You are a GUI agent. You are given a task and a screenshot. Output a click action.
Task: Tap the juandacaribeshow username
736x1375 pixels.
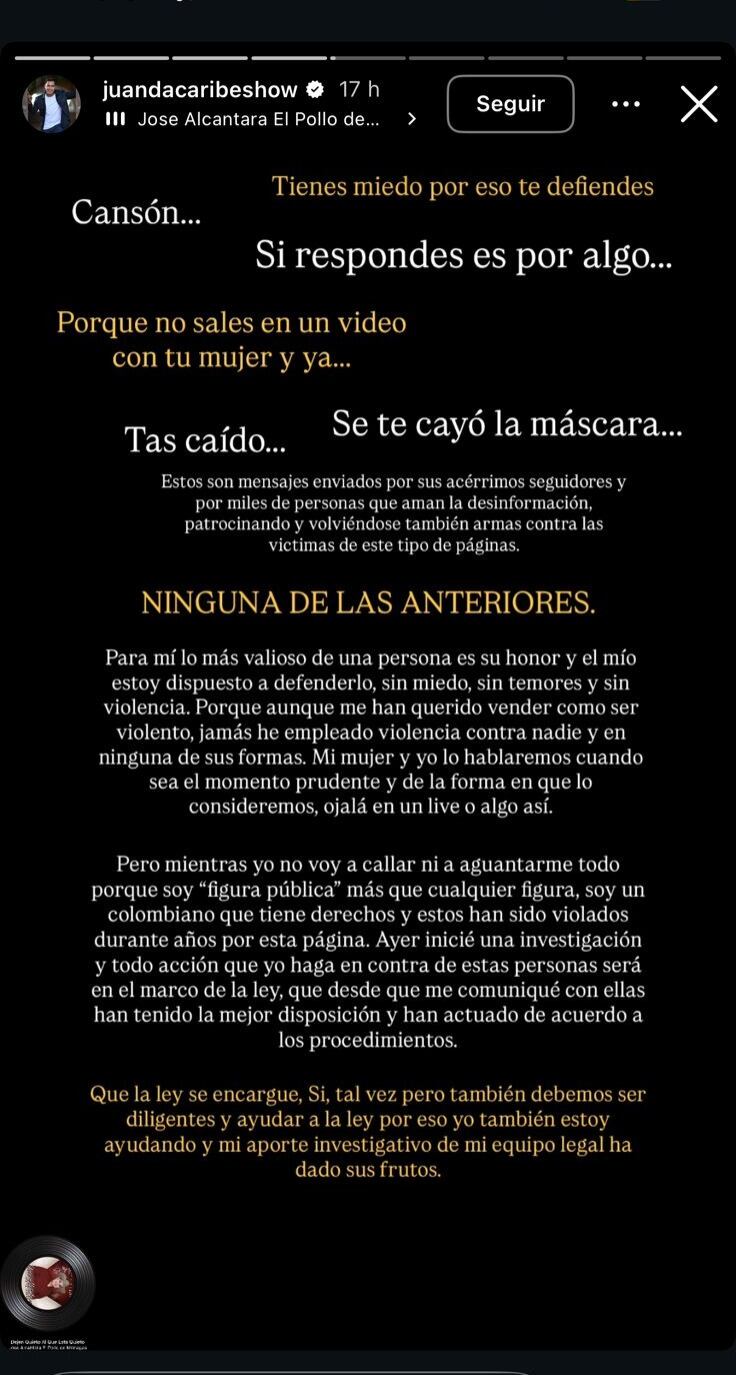200,90
